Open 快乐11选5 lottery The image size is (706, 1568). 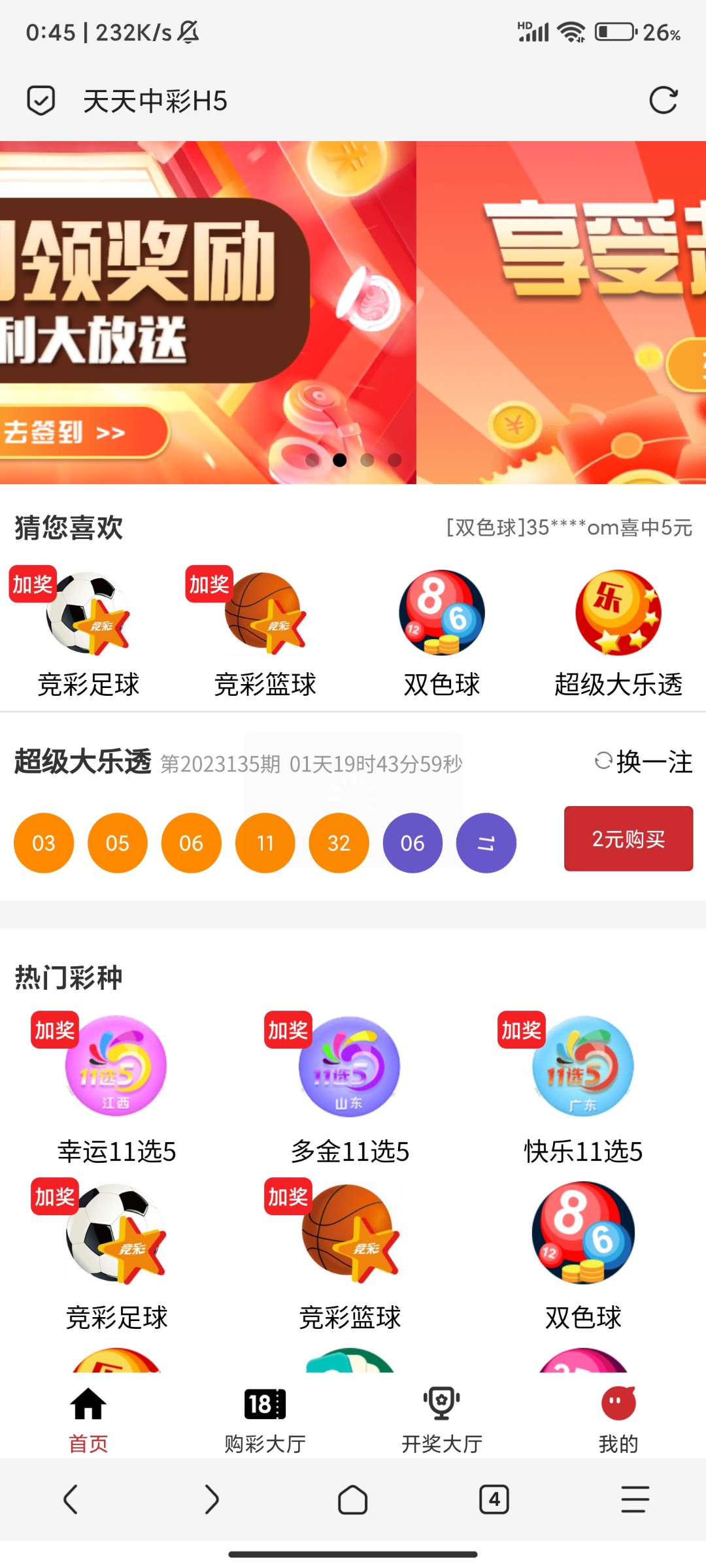click(583, 1088)
